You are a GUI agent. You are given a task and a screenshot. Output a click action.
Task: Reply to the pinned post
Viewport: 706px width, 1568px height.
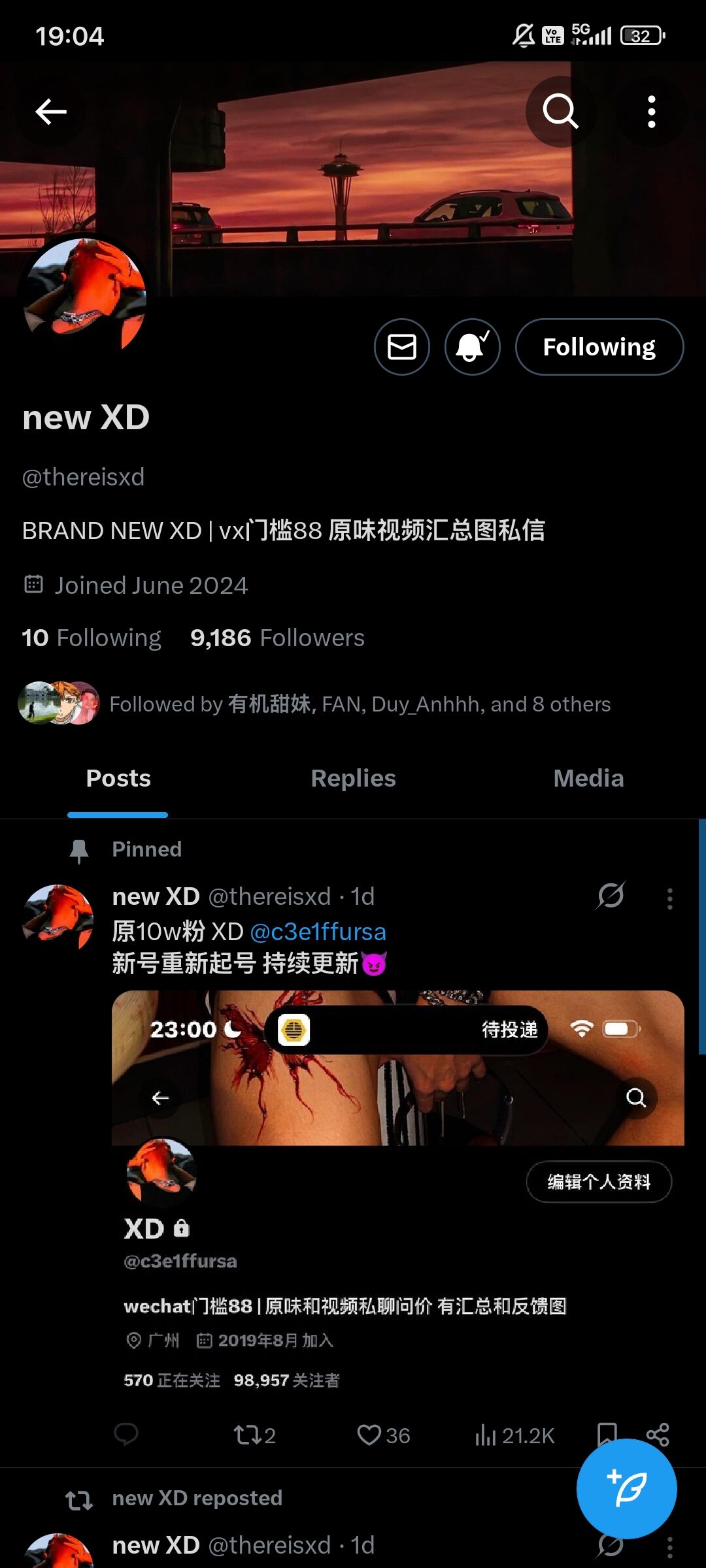pos(126,1435)
